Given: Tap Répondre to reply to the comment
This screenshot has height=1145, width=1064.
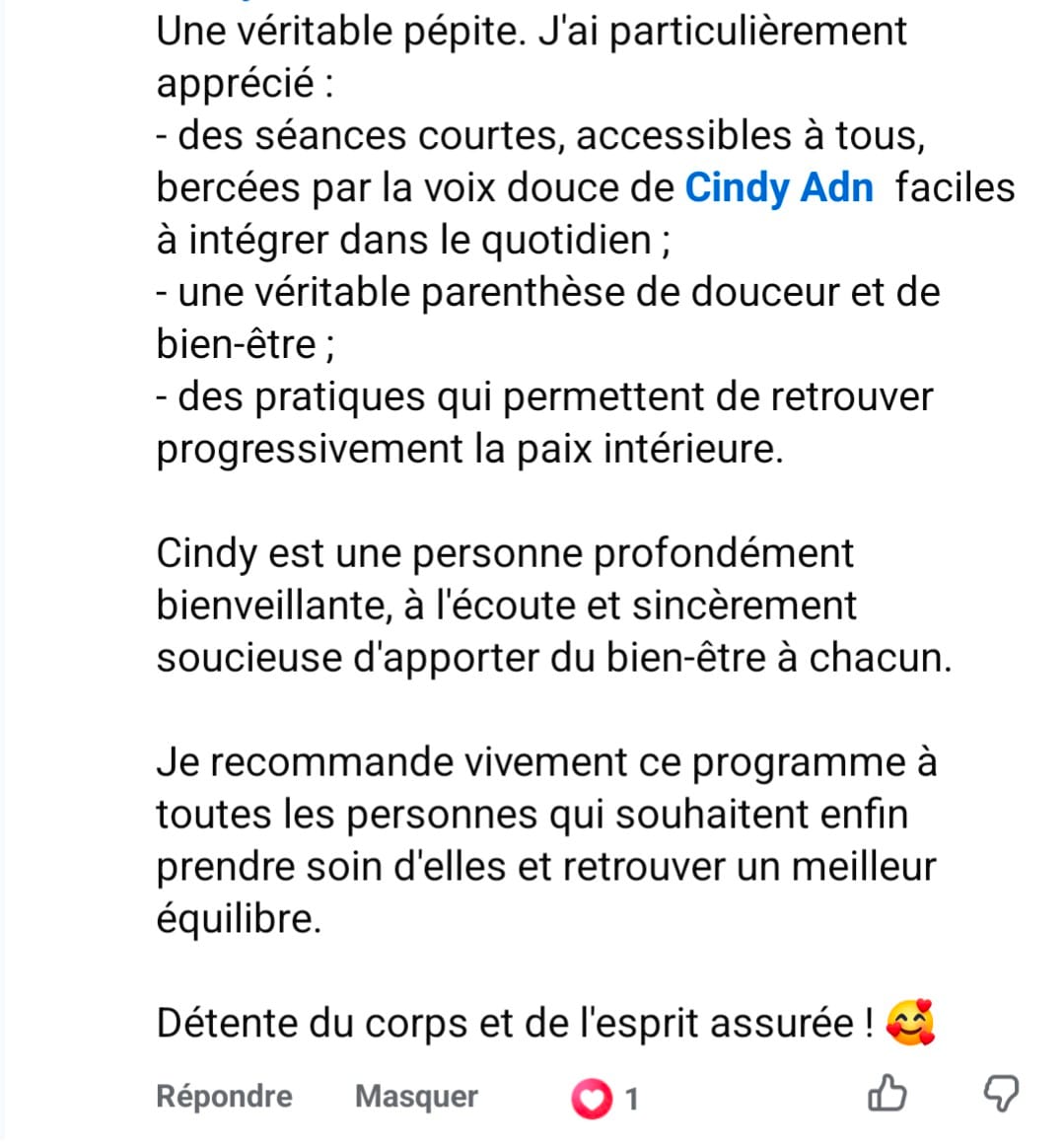Looking at the screenshot, I should point(224,1096).
